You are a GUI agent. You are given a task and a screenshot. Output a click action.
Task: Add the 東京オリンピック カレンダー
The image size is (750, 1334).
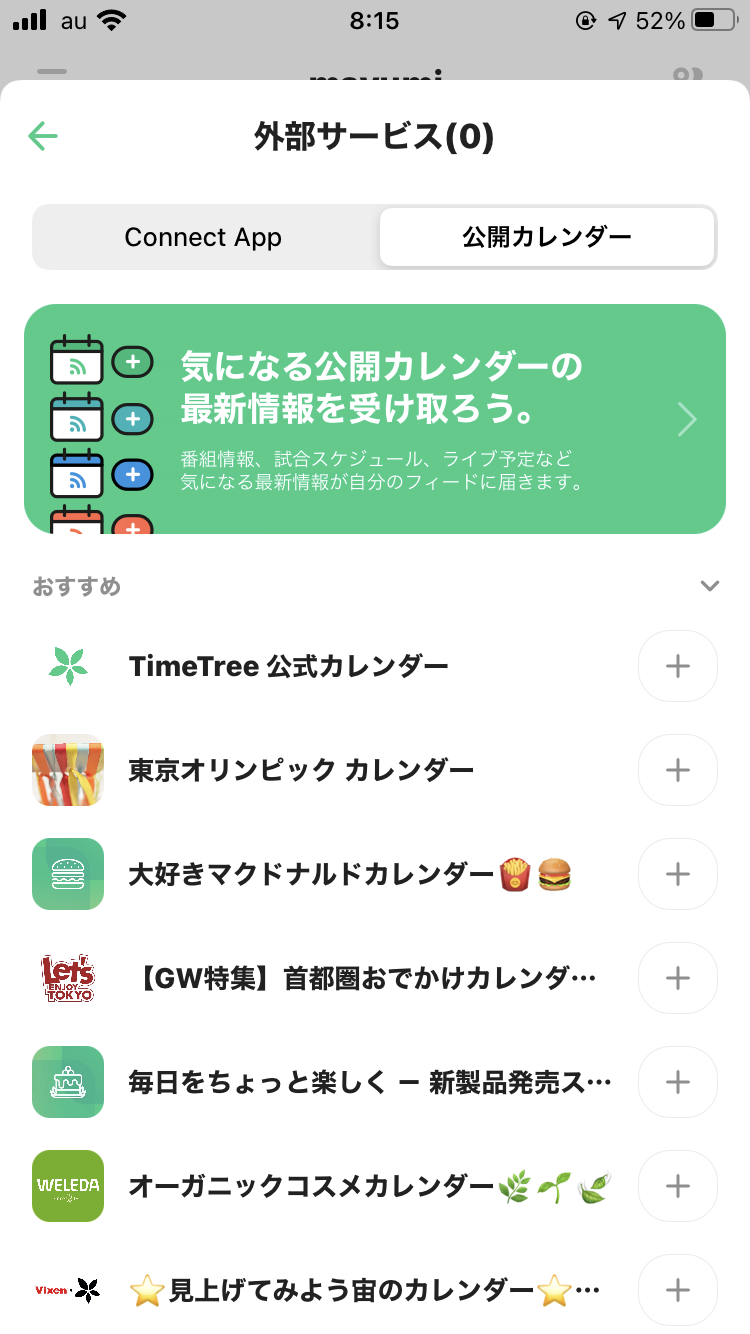(x=677, y=770)
